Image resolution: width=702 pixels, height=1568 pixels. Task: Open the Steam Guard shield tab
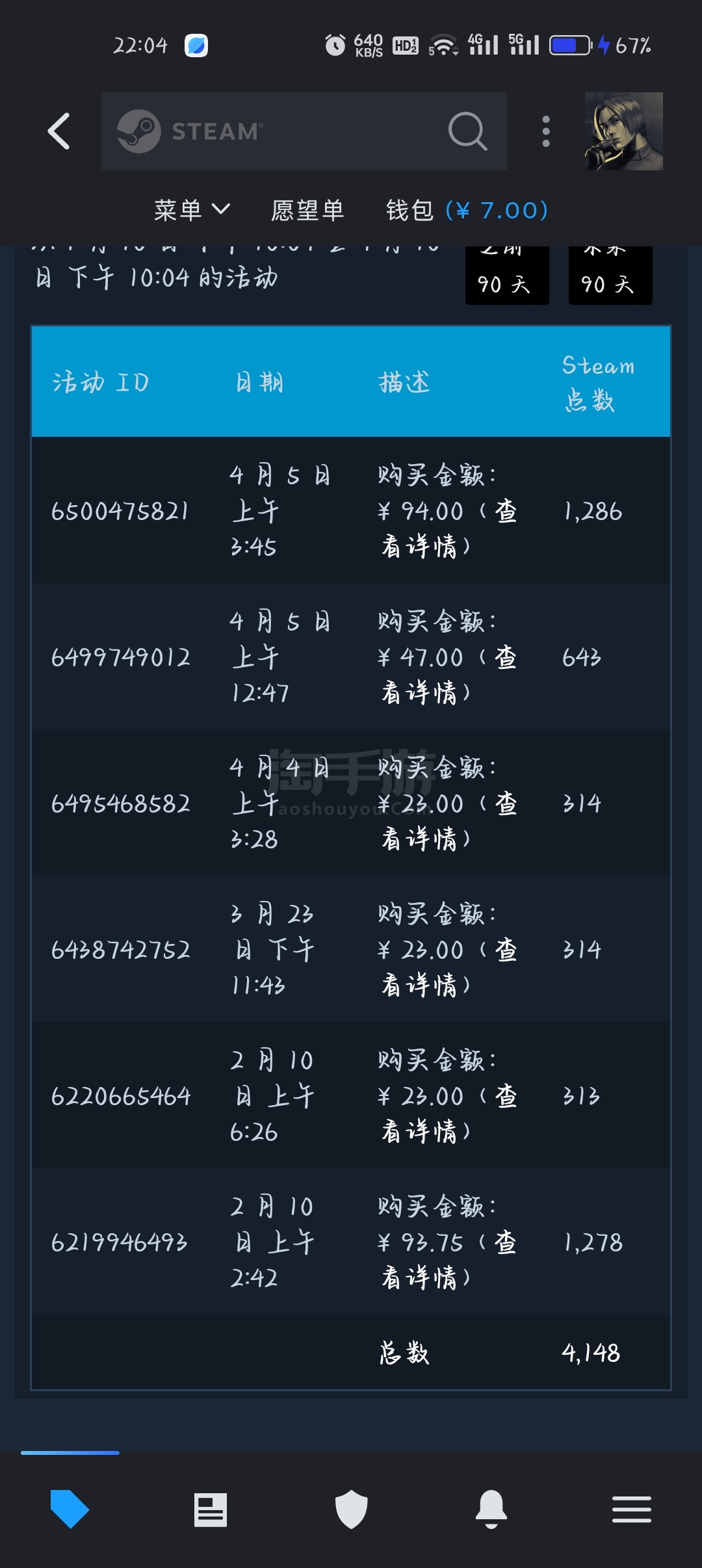[x=351, y=1509]
